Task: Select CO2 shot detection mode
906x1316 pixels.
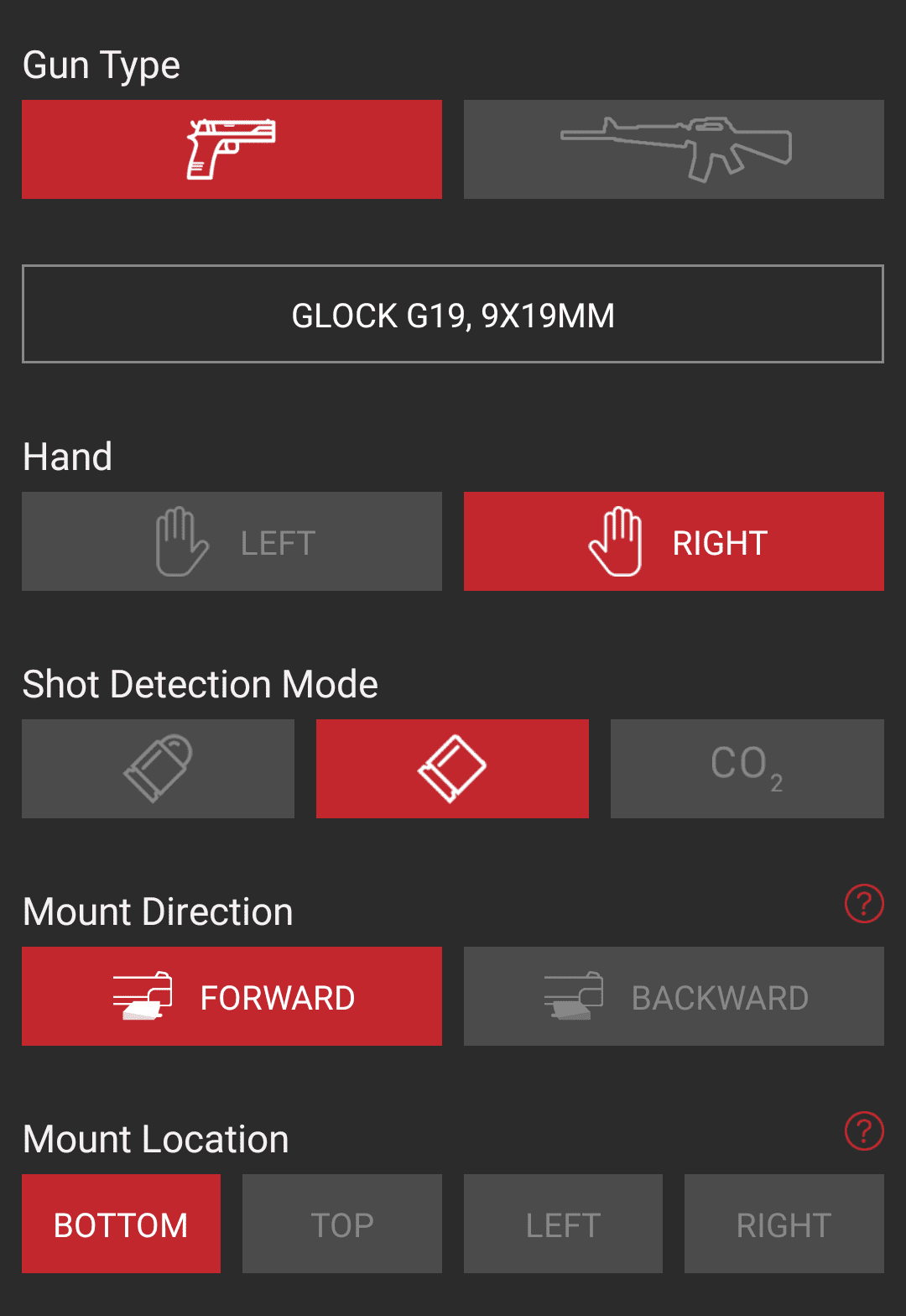Action: (x=747, y=769)
